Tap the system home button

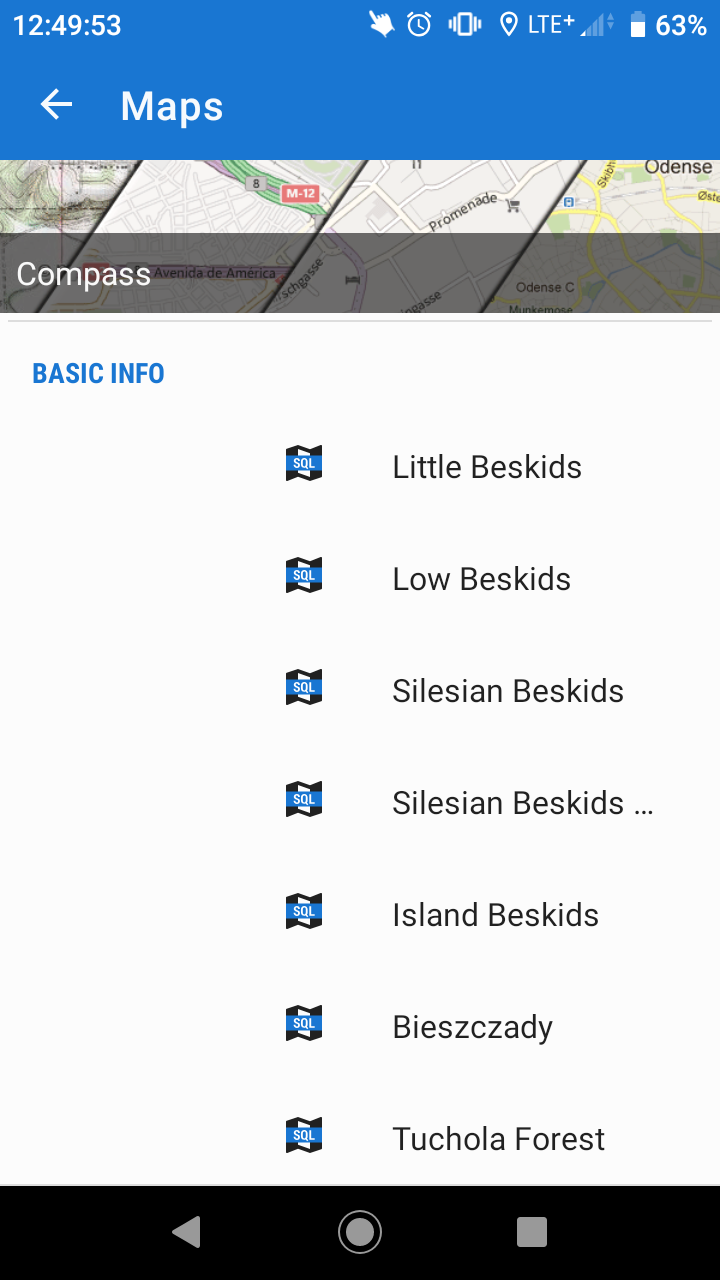[360, 1231]
